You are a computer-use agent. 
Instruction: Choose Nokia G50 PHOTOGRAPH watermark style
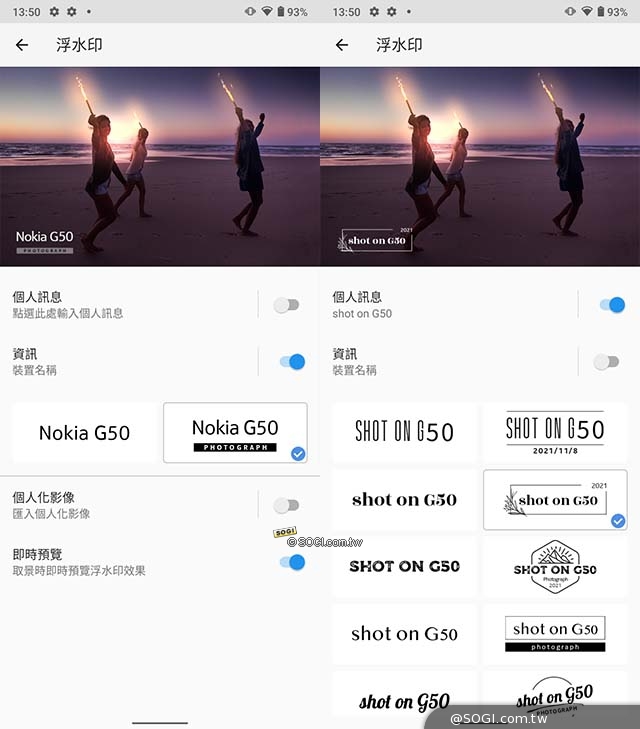(x=235, y=433)
